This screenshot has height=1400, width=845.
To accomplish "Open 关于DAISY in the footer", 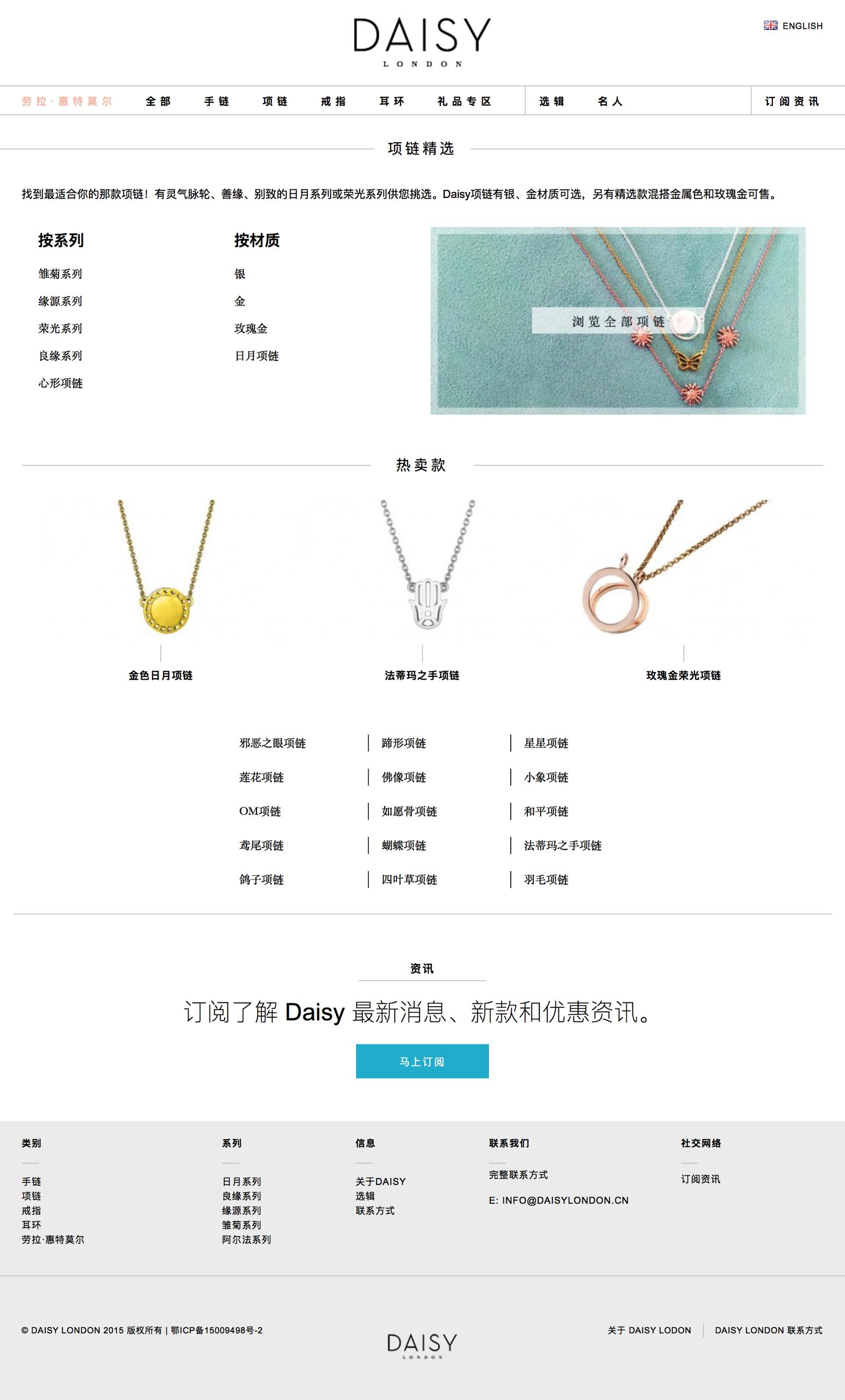I will coord(381,1181).
